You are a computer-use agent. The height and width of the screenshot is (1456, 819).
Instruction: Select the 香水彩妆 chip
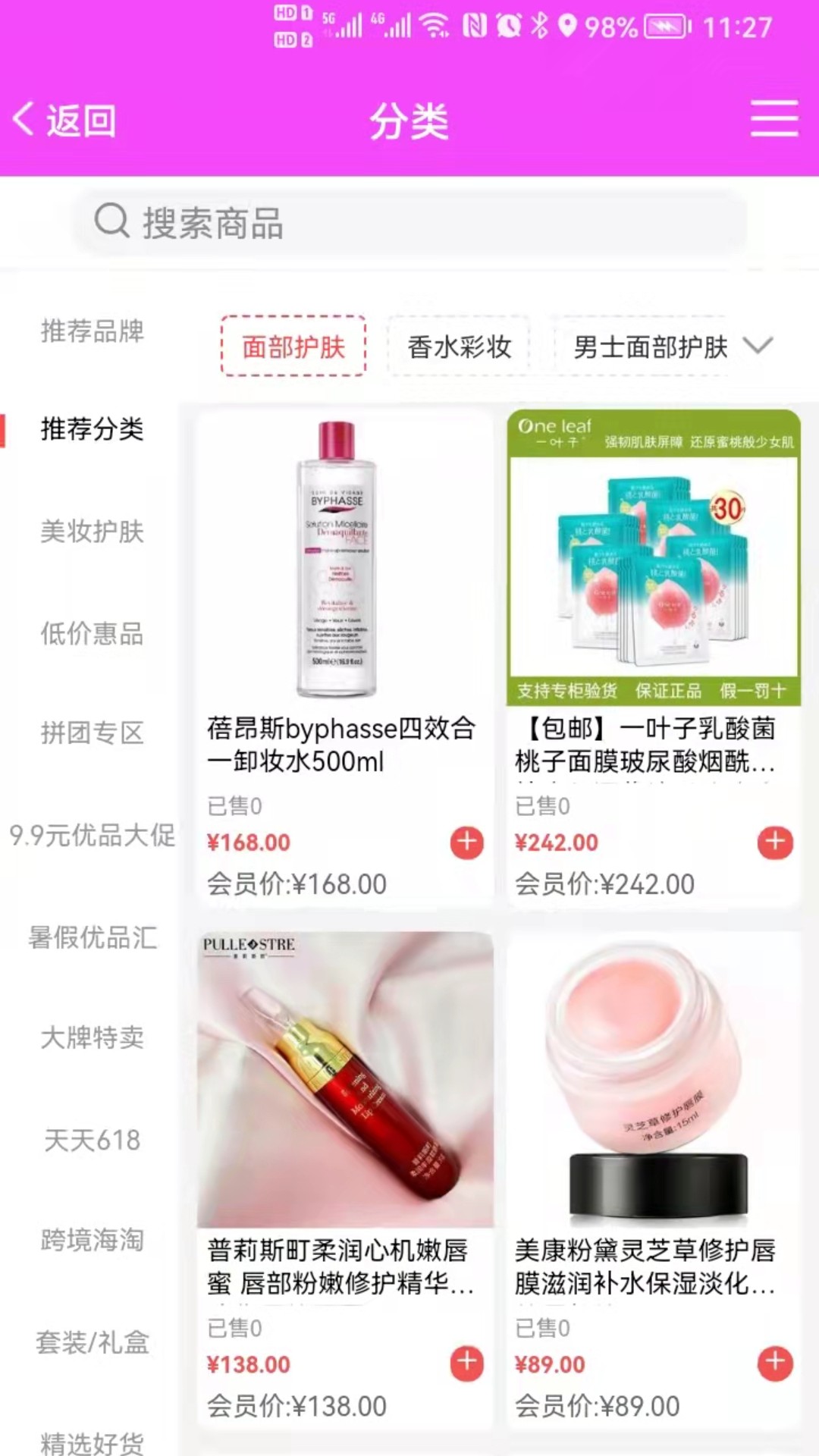point(460,347)
